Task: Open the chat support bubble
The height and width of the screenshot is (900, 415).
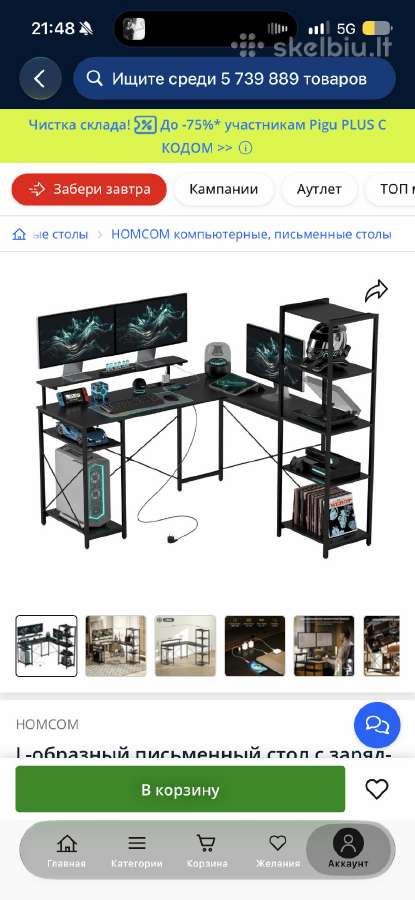Action: click(x=377, y=725)
